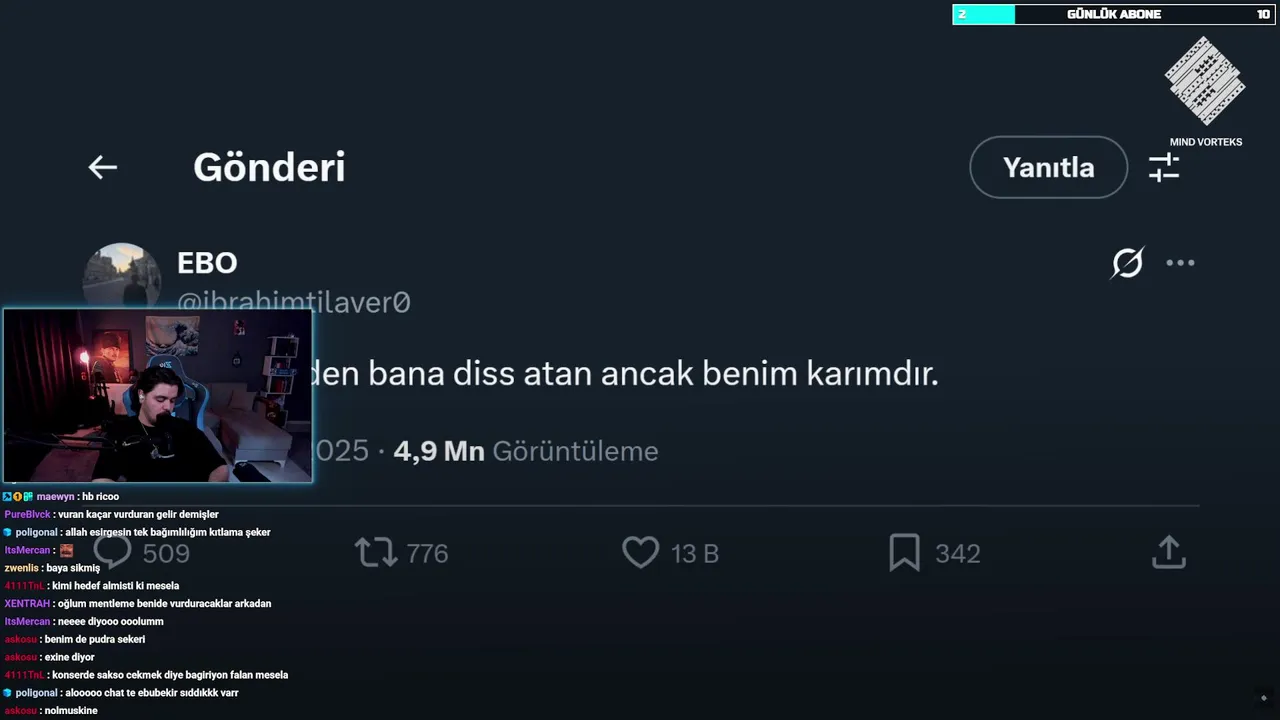
Task: Go back using the arrow beside Gönderi
Action: pyautogui.click(x=103, y=167)
